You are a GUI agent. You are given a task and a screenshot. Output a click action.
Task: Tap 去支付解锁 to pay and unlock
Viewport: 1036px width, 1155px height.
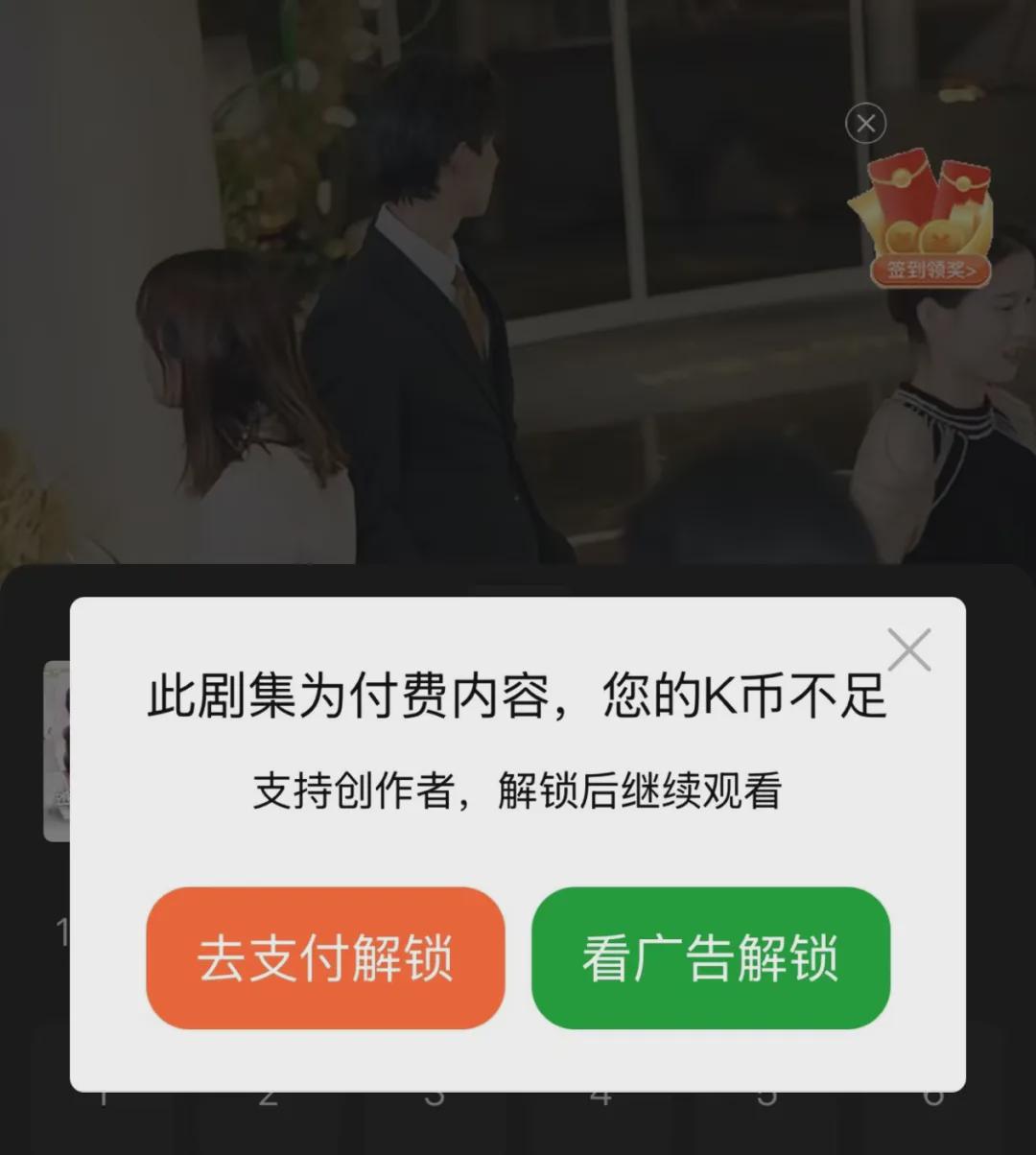click(325, 957)
